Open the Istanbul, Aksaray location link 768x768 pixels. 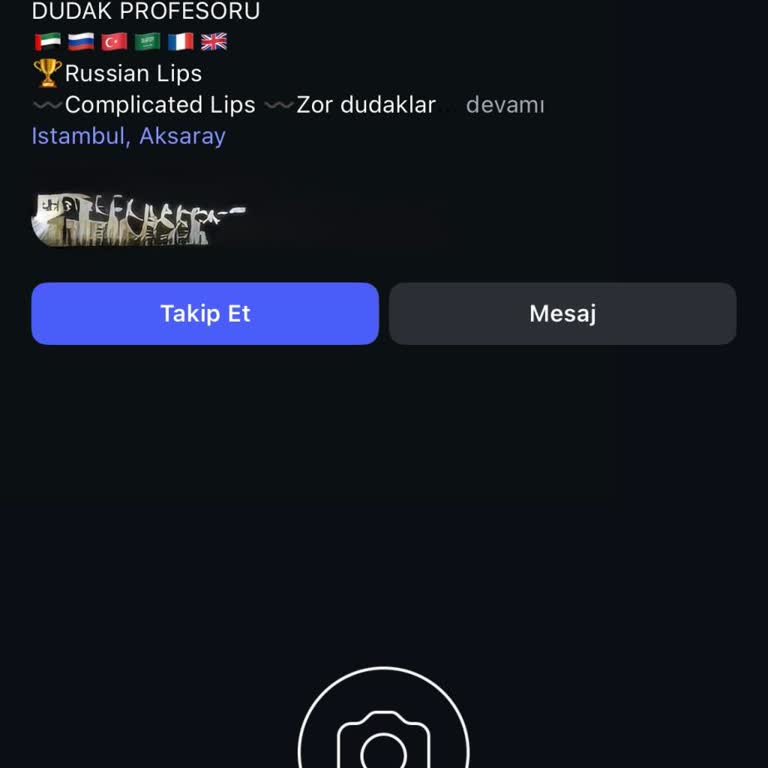129,136
